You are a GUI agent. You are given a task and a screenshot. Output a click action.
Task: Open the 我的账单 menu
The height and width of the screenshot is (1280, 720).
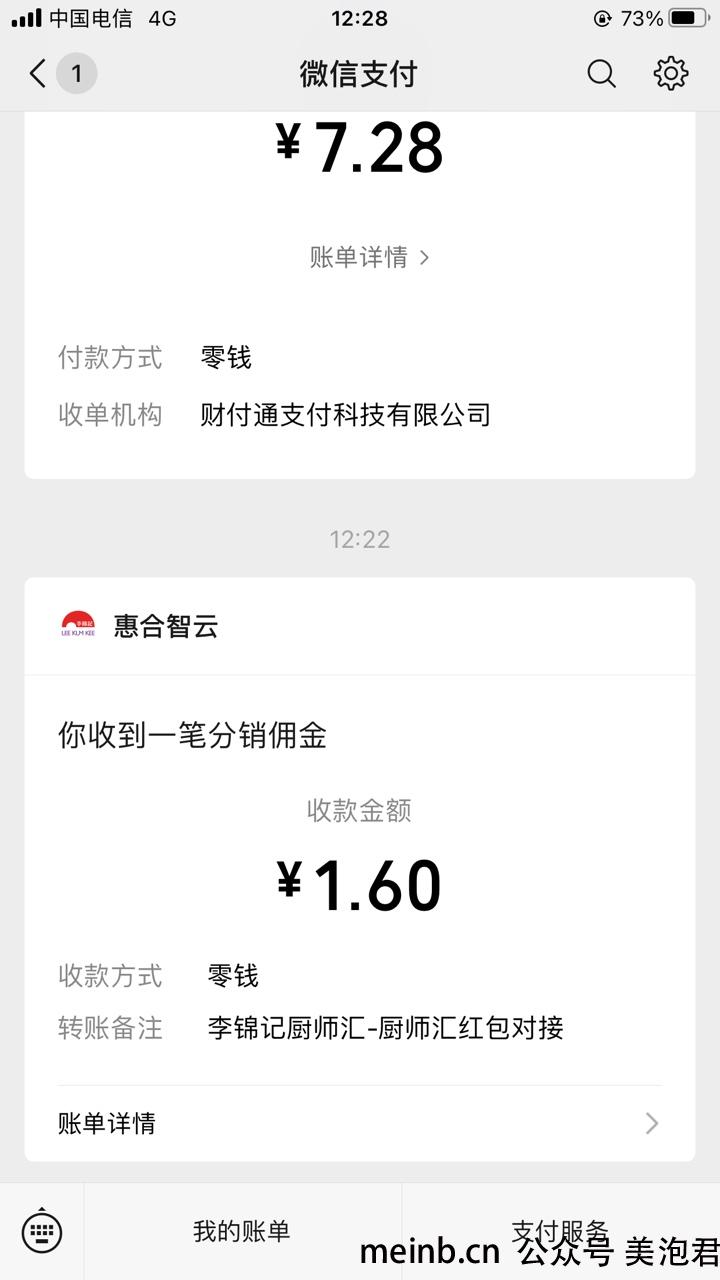click(242, 1231)
